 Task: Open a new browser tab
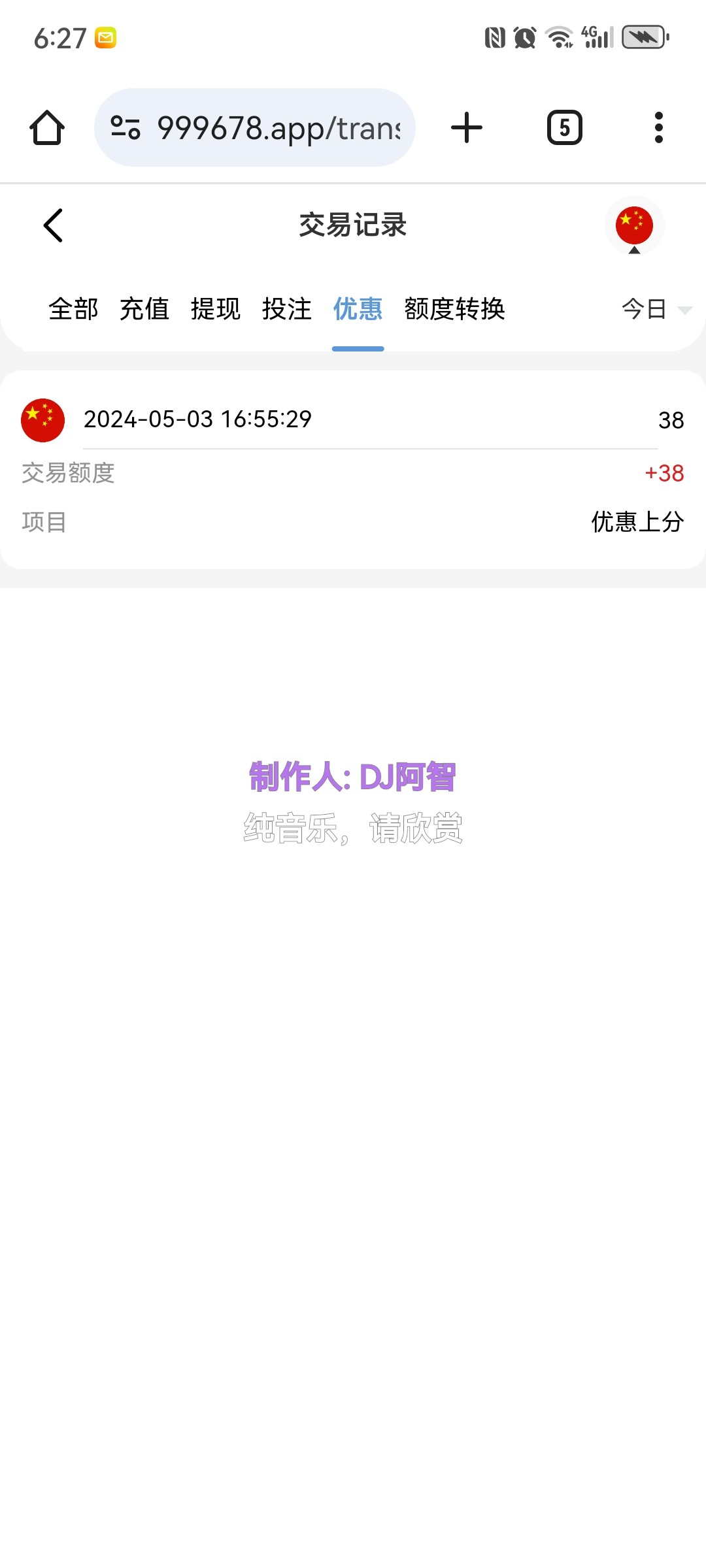(x=467, y=127)
